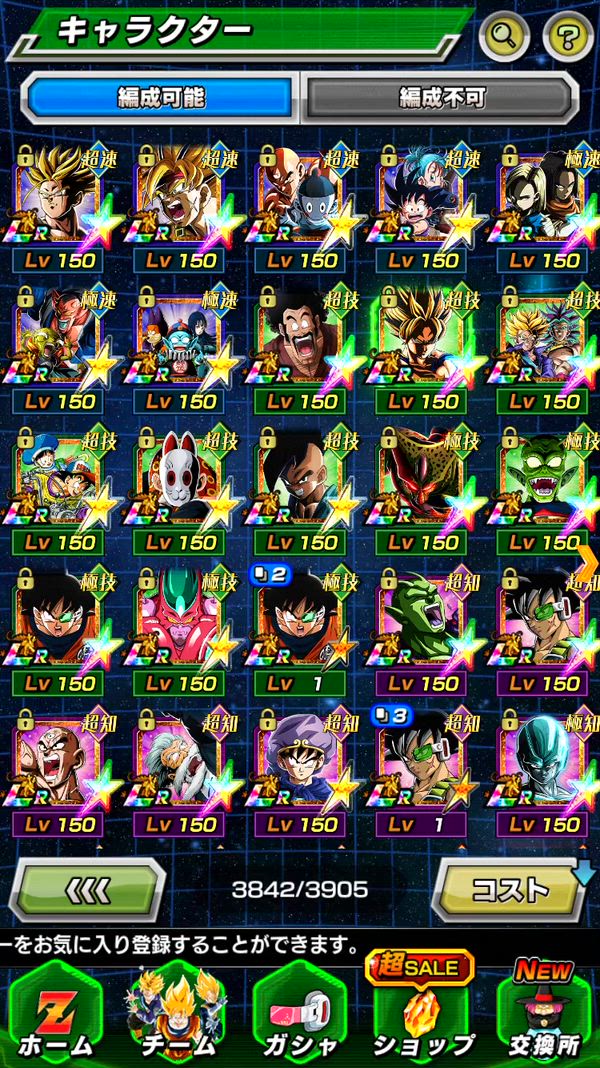This screenshot has width=600, height=1068.
Task: Open the ショップ tab
Action: pos(422,1012)
